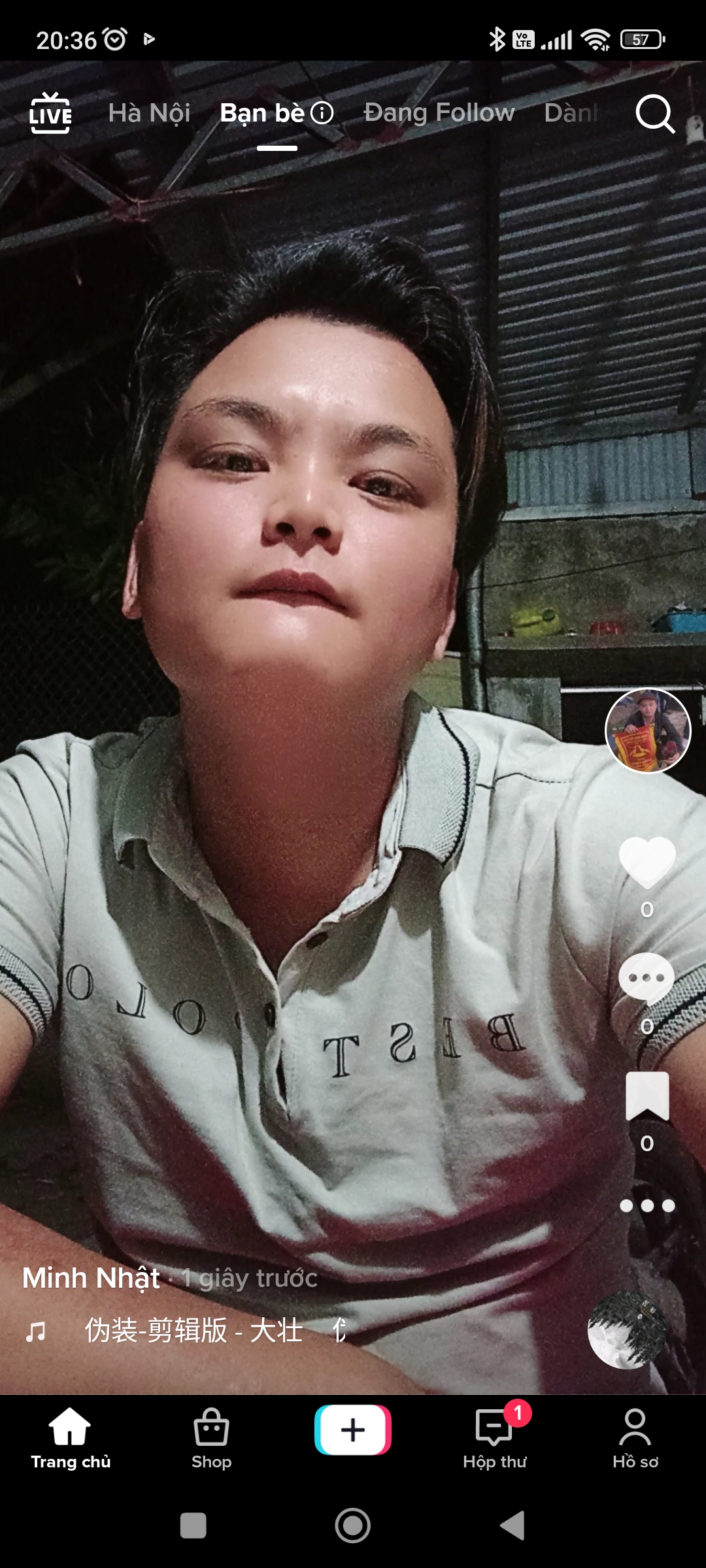Image resolution: width=706 pixels, height=1568 pixels.
Task: Open the comments on this video
Action: coord(647,979)
